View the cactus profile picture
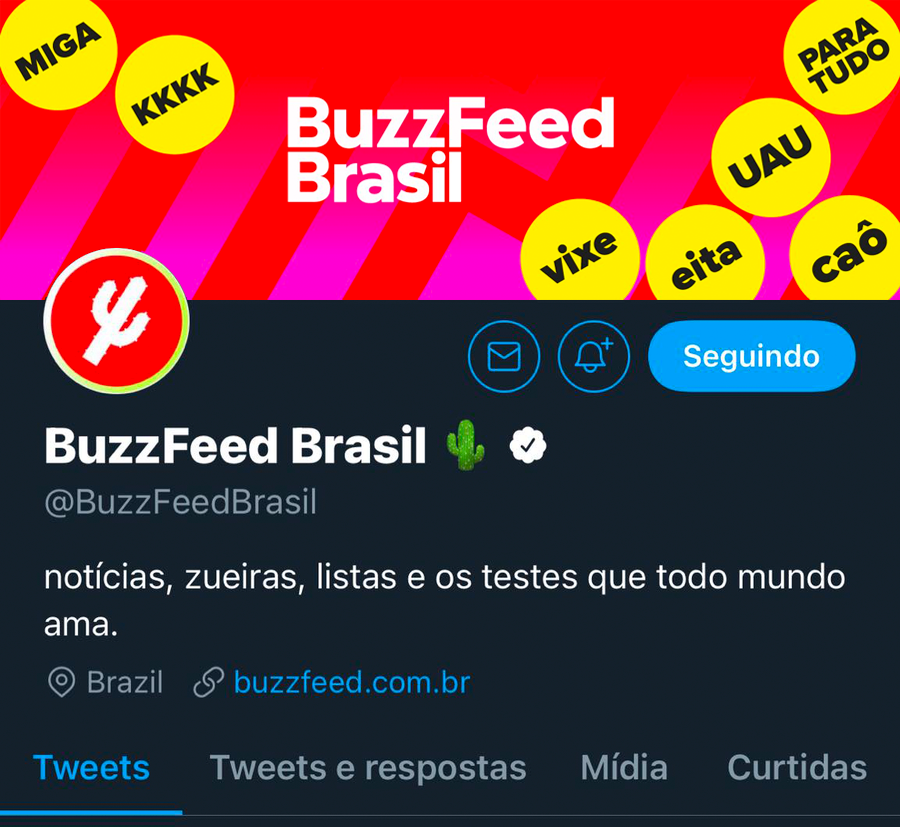Screen dimensions: 900x827 pos(116,321)
